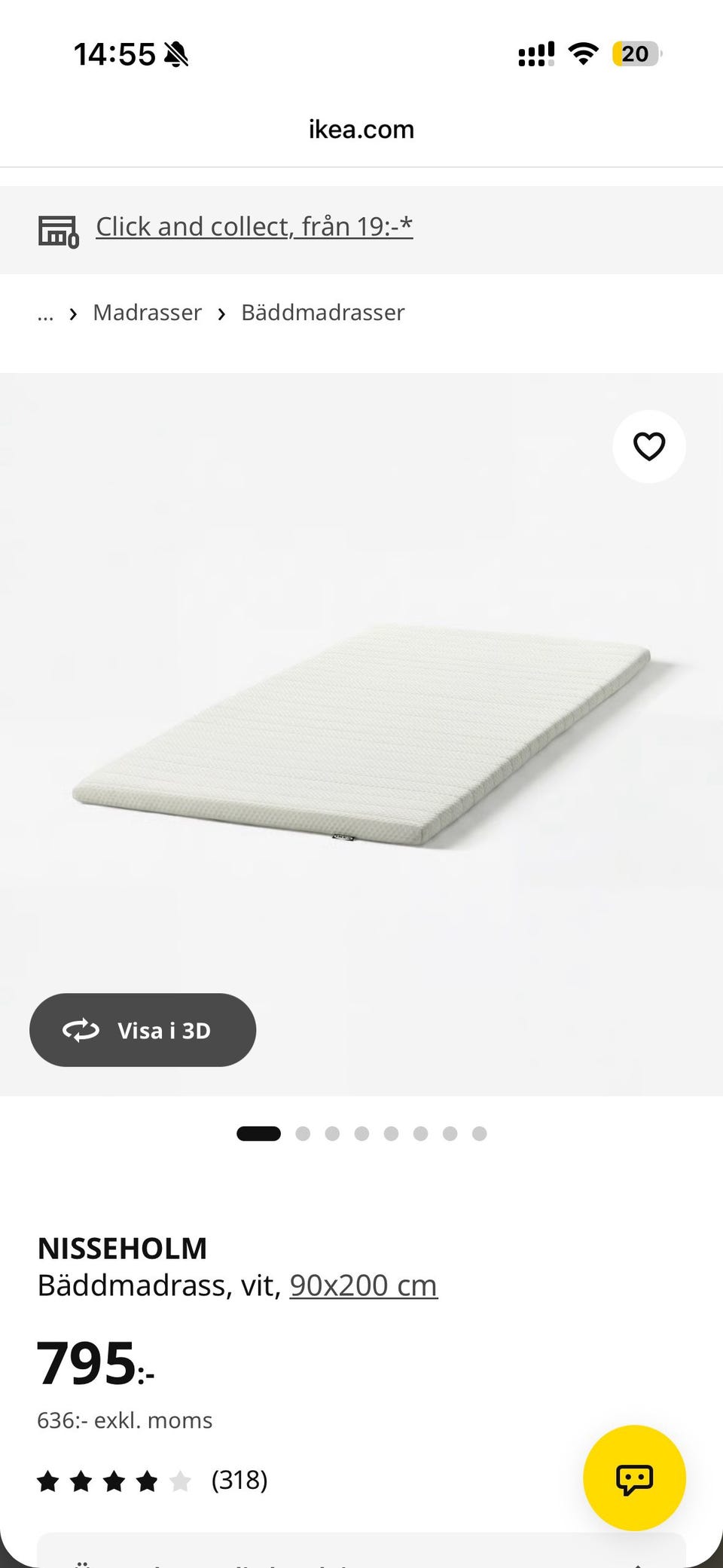Jump to the second product image dot
The height and width of the screenshot is (1568, 723).
[303, 1134]
